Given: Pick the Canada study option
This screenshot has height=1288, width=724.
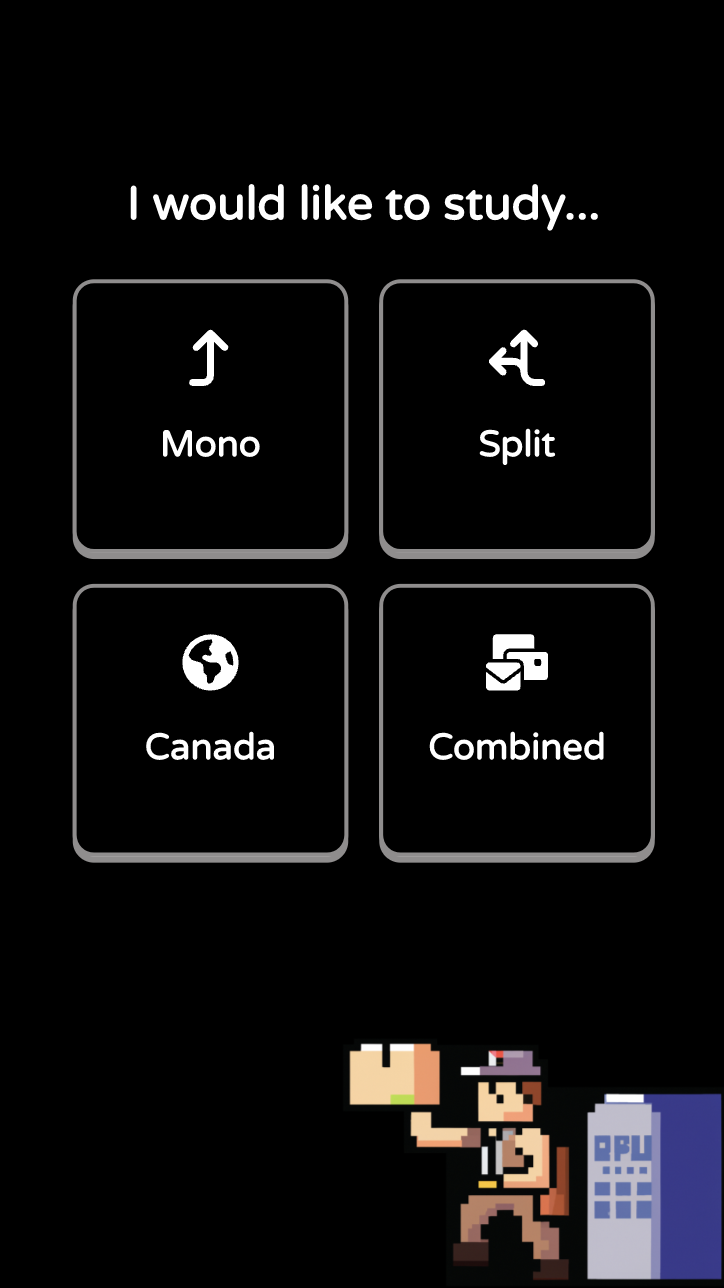Looking at the screenshot, I should [x=210, y=720].
